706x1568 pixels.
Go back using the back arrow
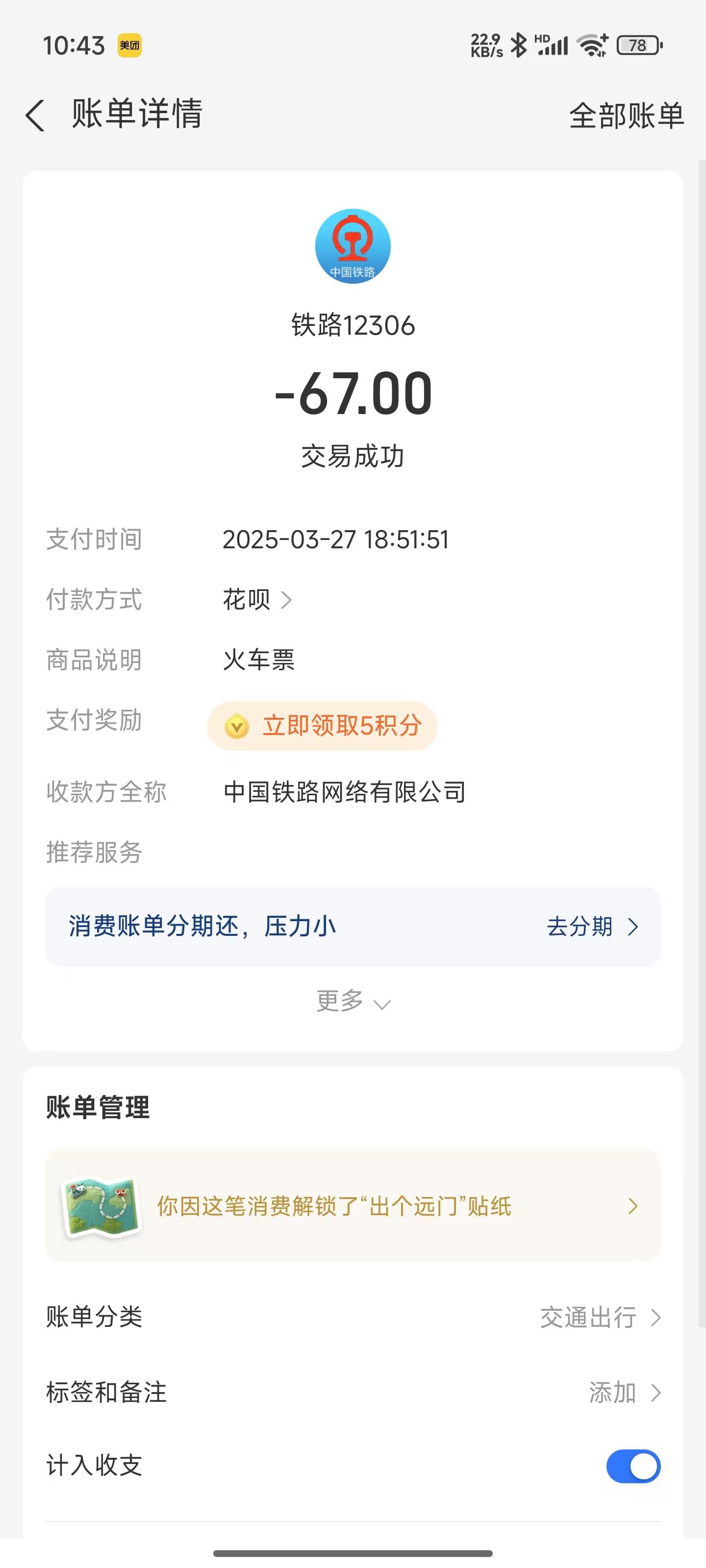tap(35, 115)
